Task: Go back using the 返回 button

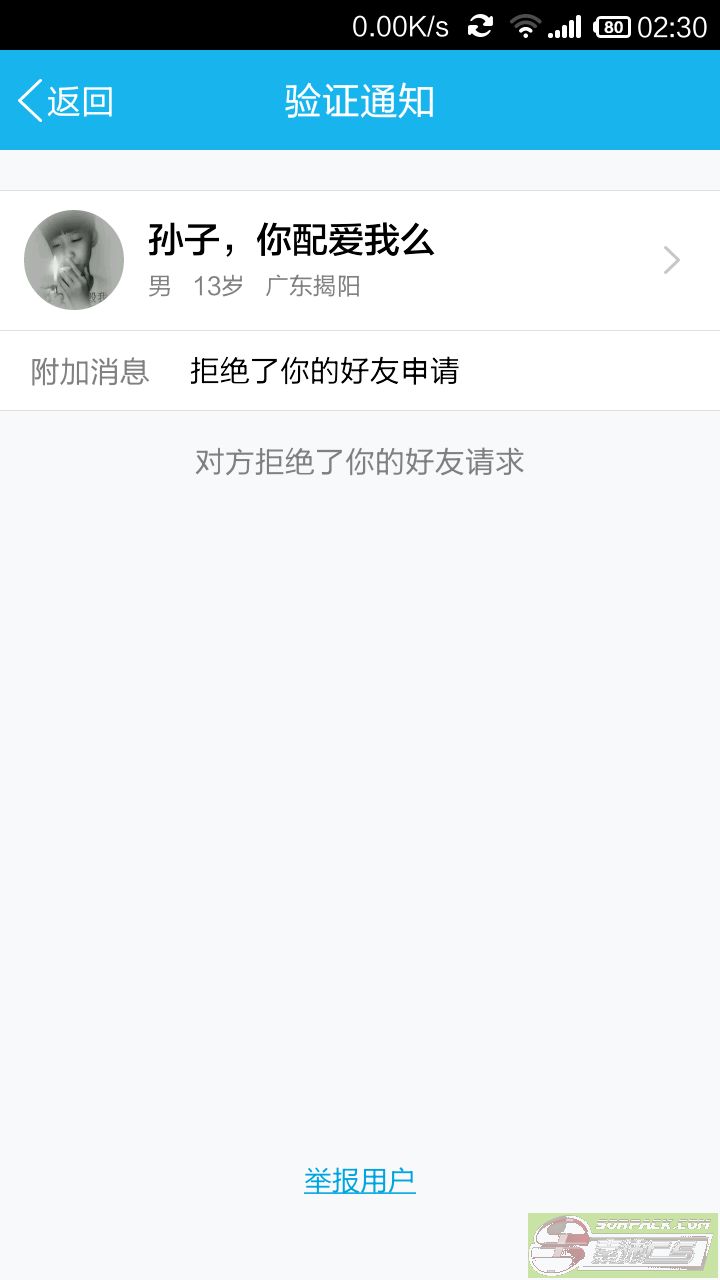Action: [x=66, y=101]
